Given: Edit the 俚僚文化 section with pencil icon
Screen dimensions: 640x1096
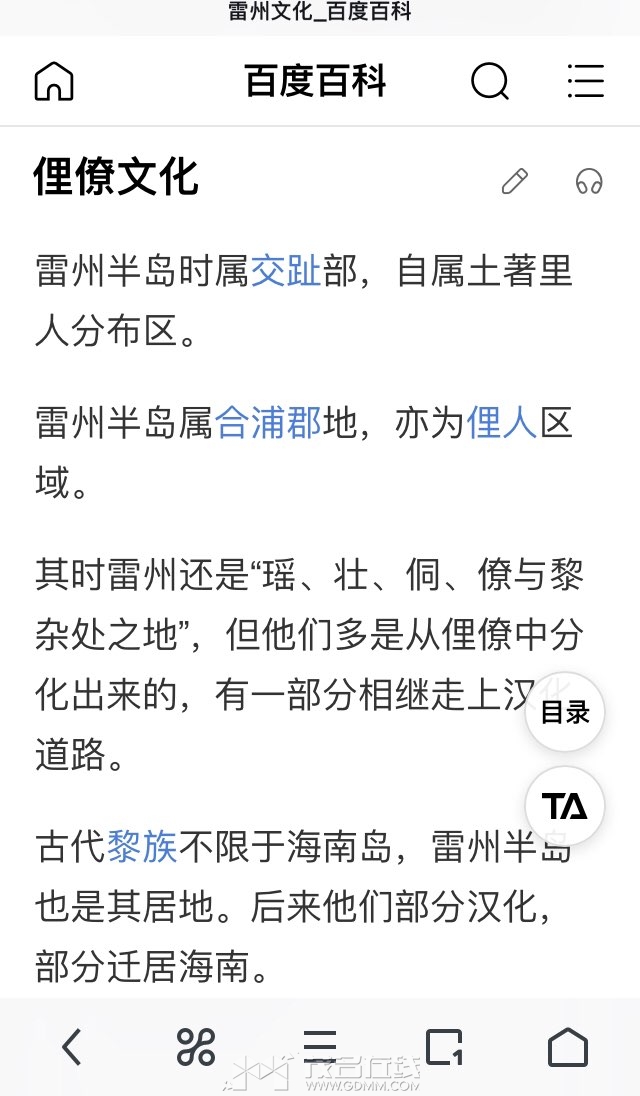Looking at the screenshot, I should point(515,182).
